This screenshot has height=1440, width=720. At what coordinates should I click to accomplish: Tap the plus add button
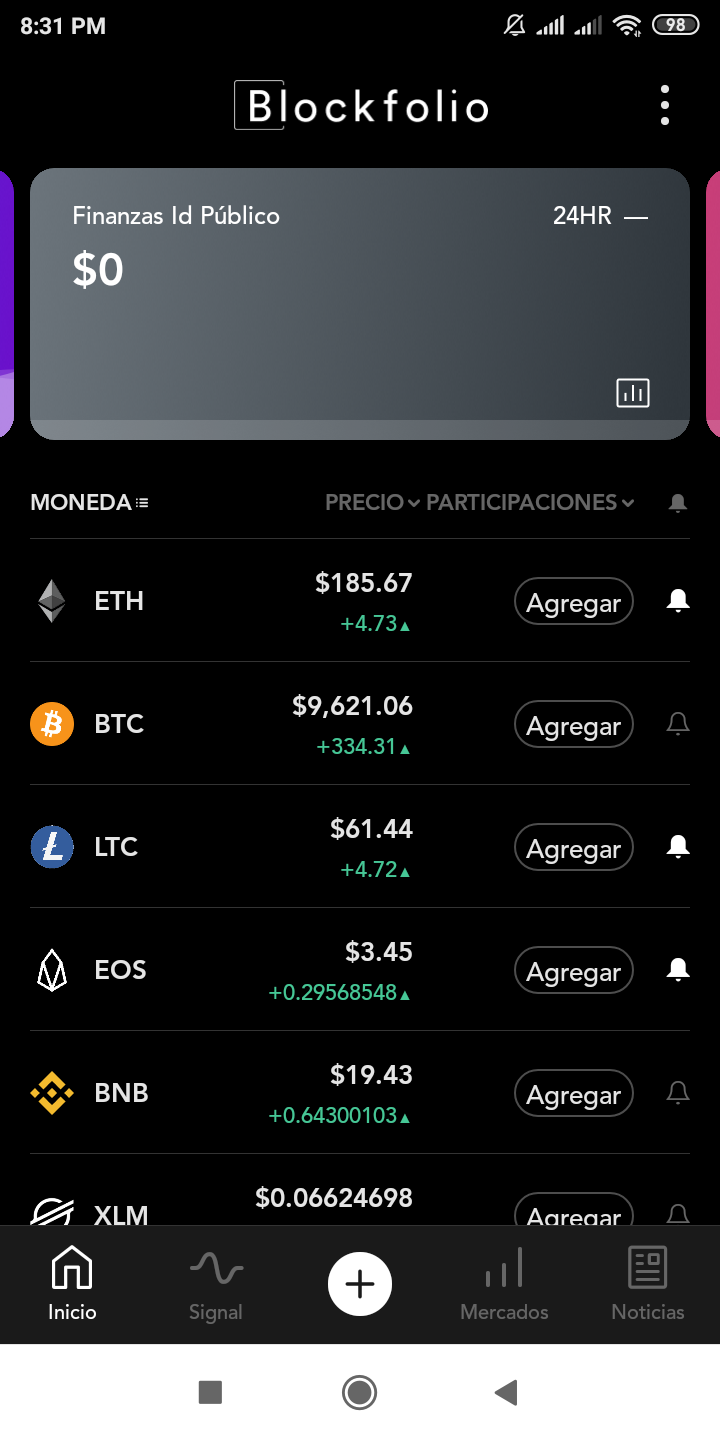(x=360, y=1284)
